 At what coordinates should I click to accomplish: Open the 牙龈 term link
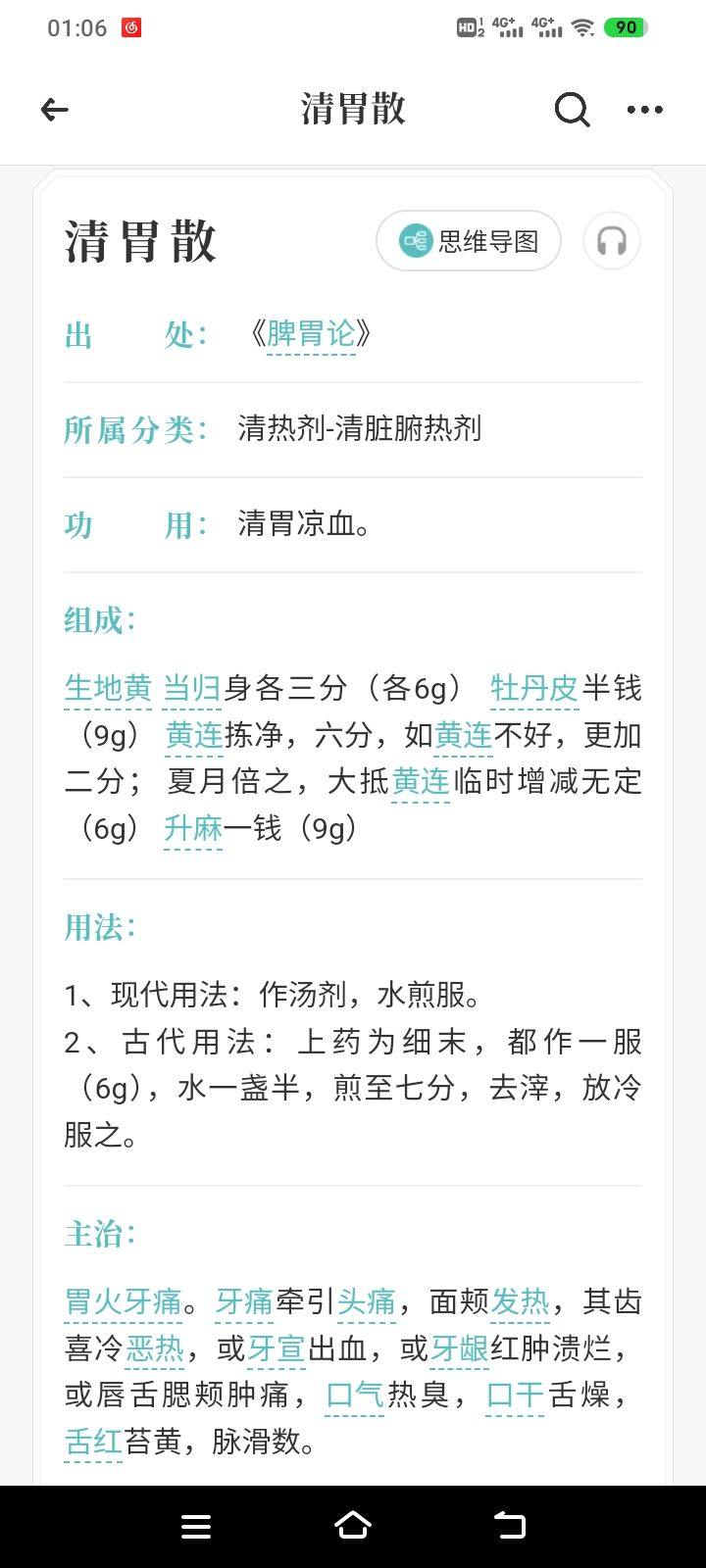point(459,1348)
